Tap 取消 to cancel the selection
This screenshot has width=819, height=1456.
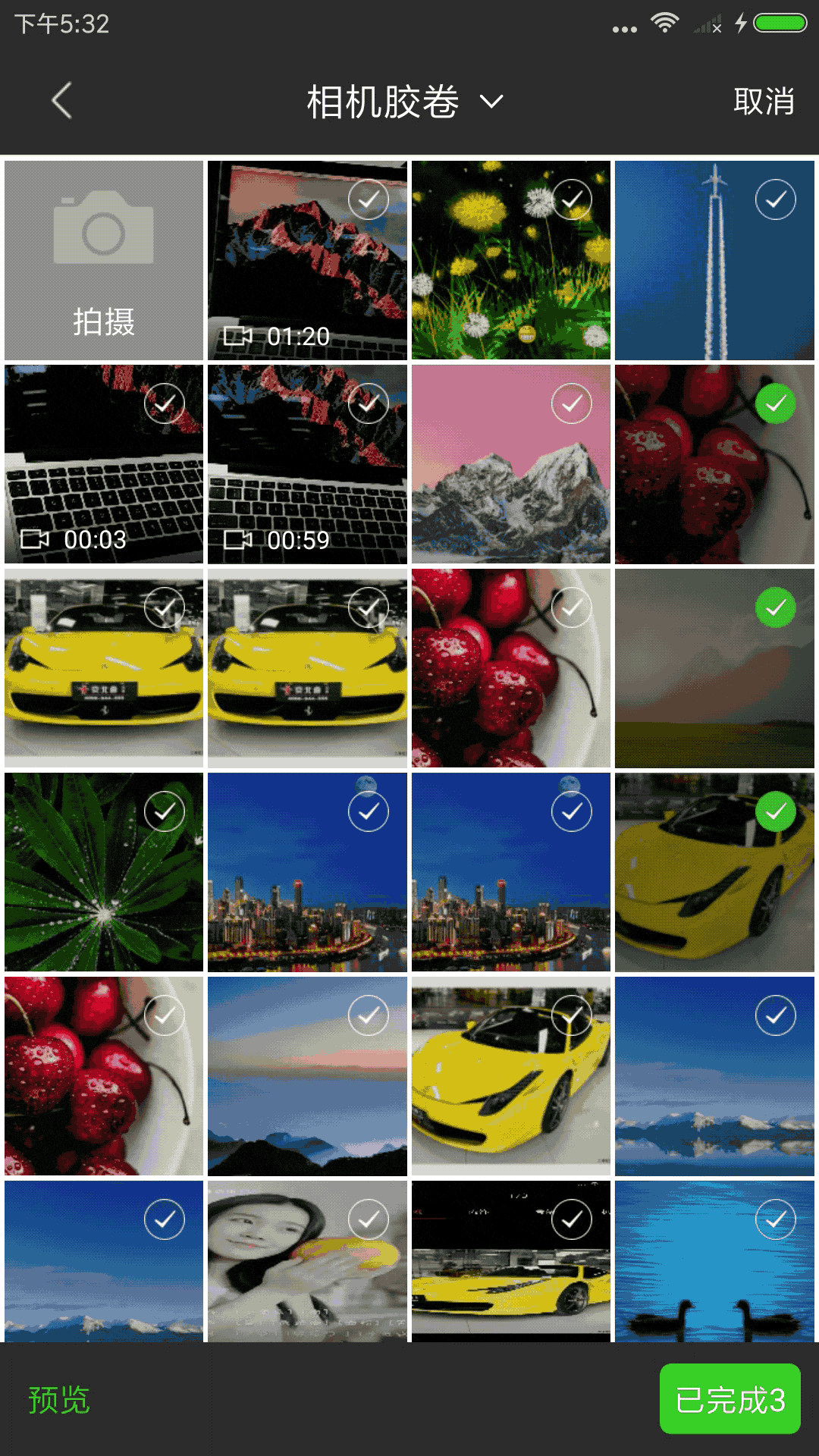763,102
